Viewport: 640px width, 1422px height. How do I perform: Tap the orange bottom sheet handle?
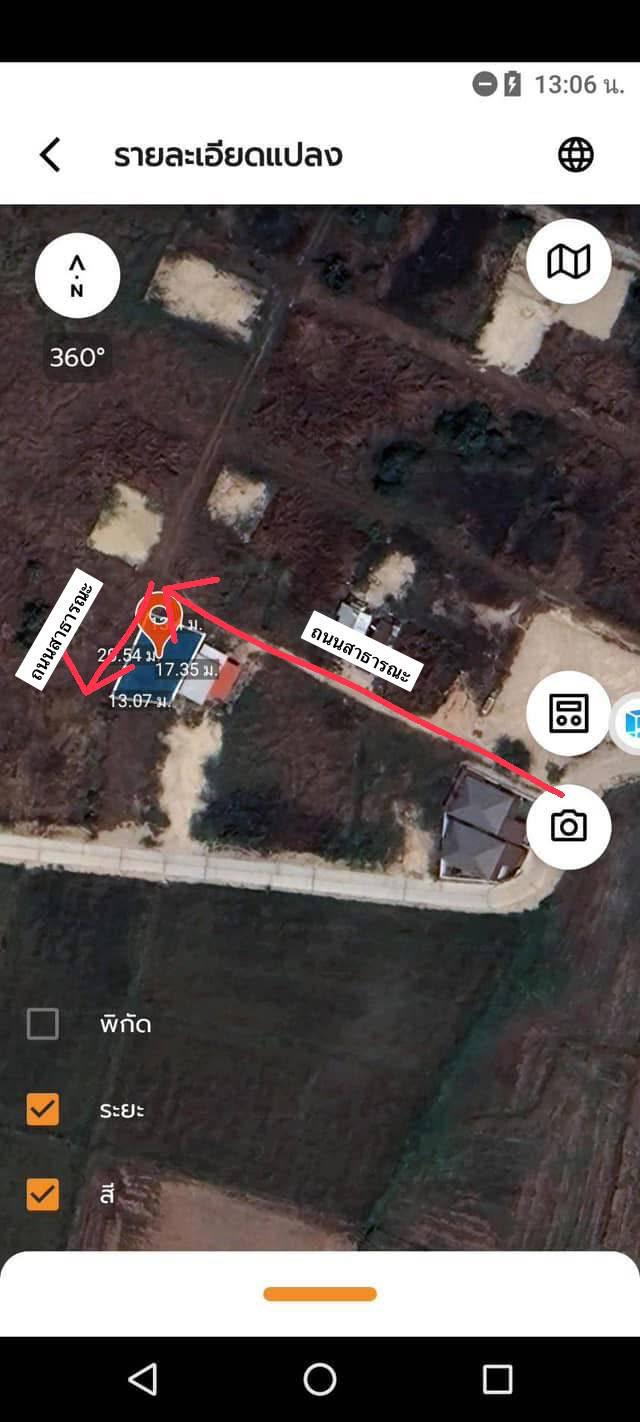[x=320, y=1294]
